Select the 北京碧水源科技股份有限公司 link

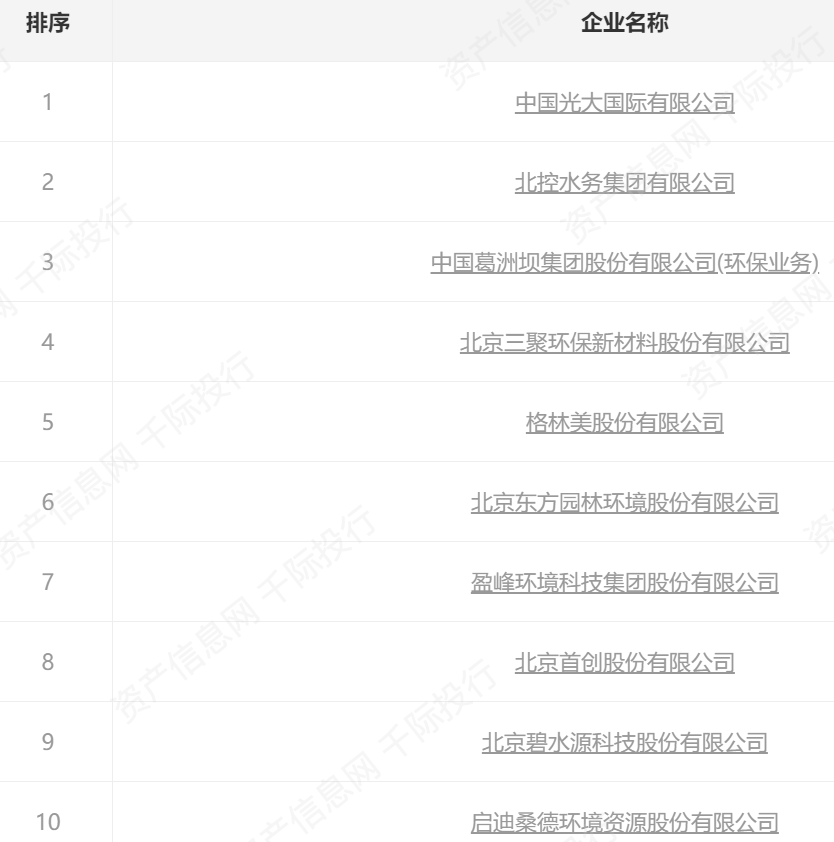(624, 743)
